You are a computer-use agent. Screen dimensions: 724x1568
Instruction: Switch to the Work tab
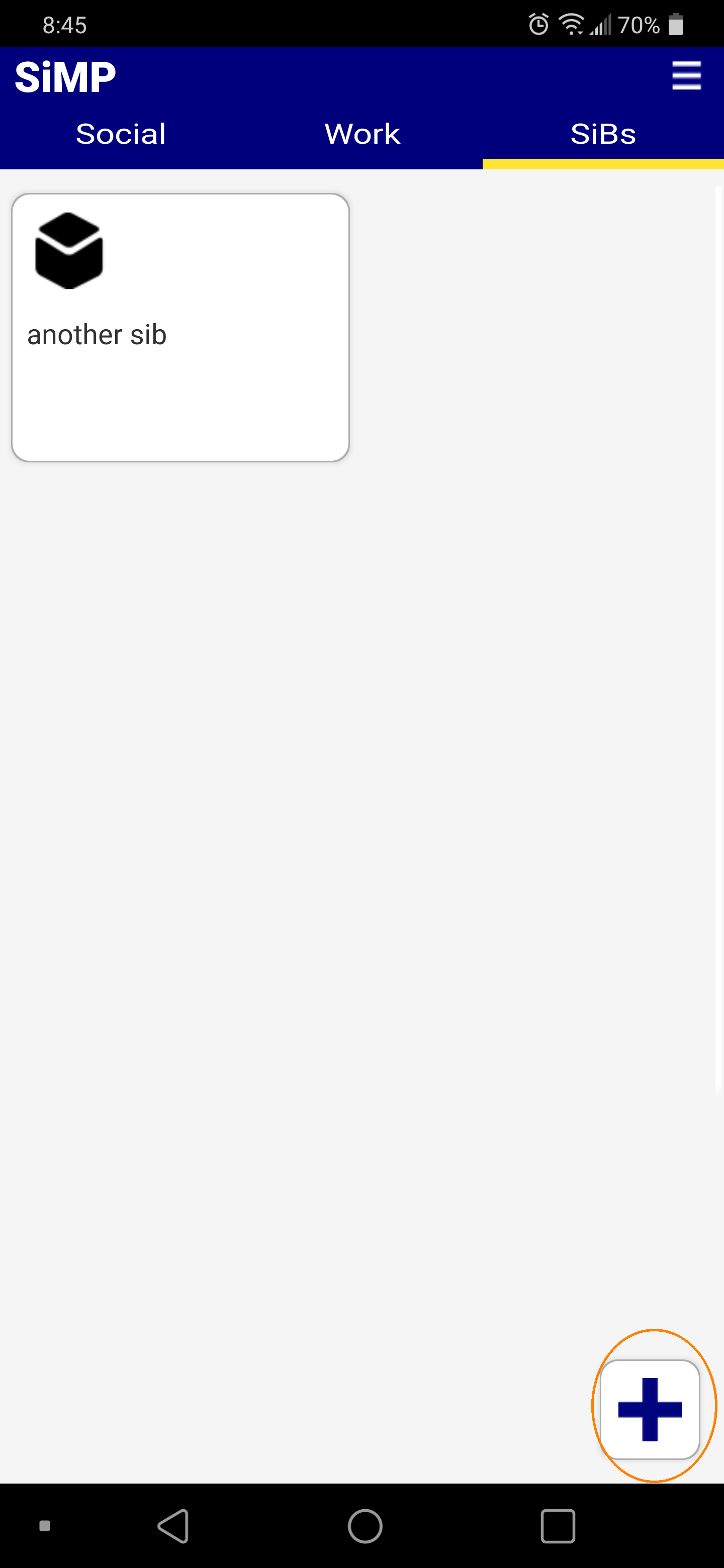pos(363,134)
